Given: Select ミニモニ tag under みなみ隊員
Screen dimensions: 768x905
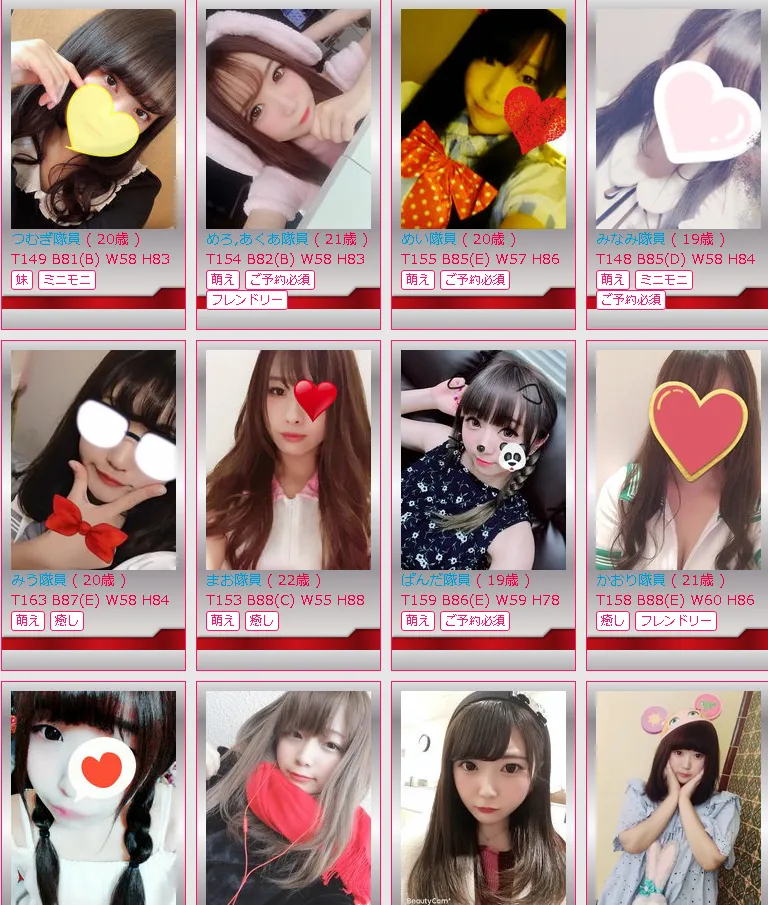Looking at the screenshot, I should pos(663,280).
